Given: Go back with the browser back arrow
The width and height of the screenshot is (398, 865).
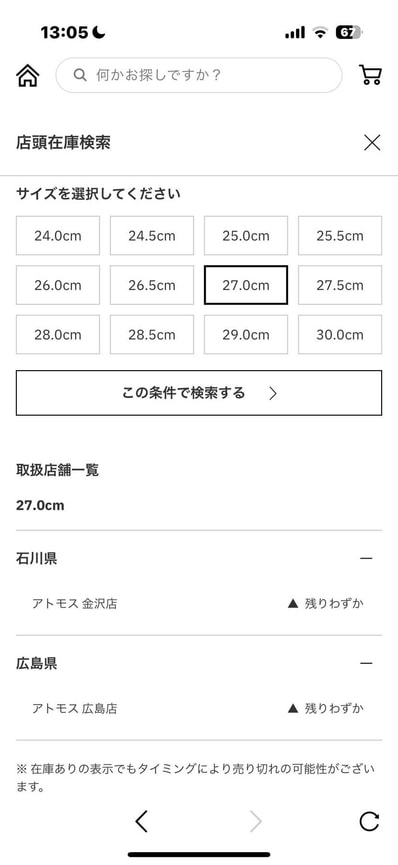Looking at the screenshot, I should 141,822.
